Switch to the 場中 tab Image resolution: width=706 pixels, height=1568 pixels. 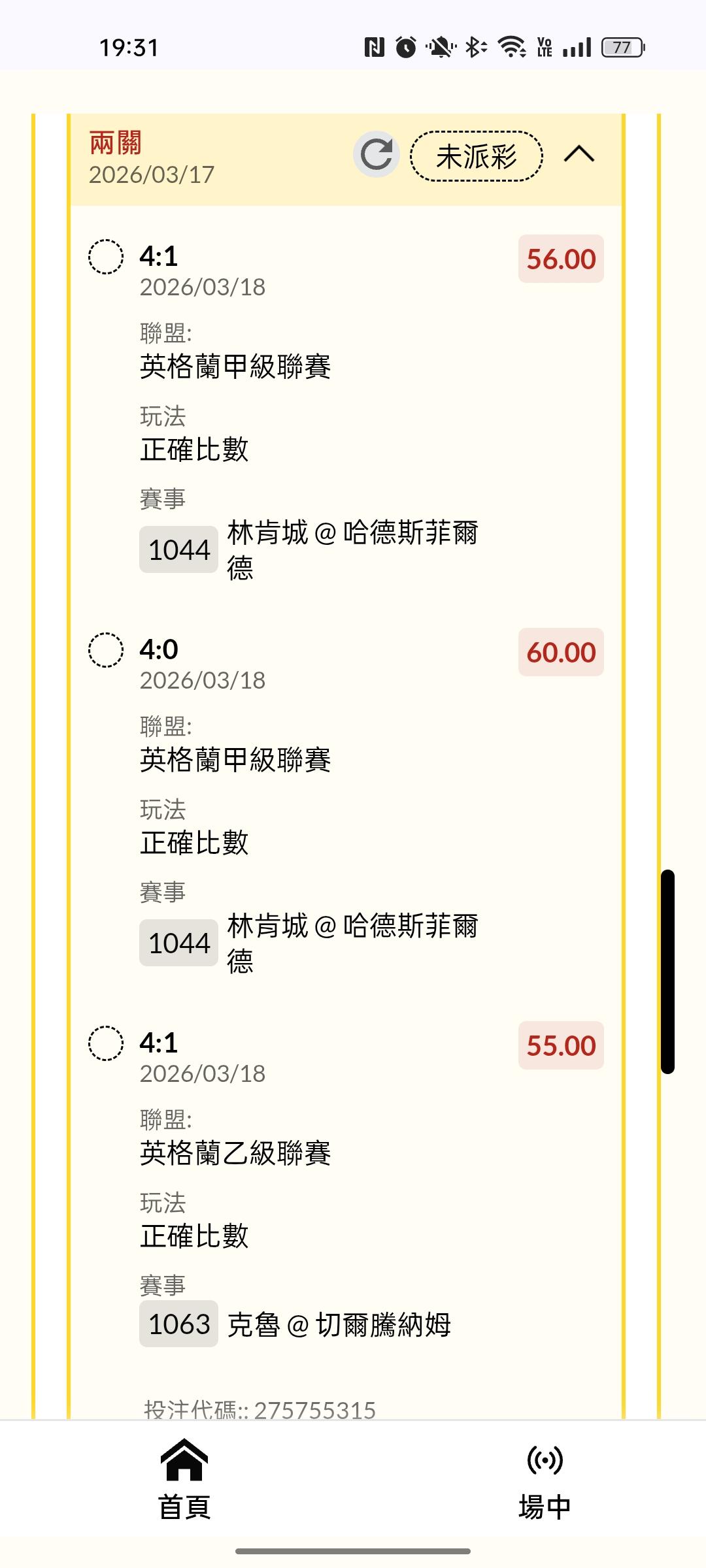[545, 1479]
